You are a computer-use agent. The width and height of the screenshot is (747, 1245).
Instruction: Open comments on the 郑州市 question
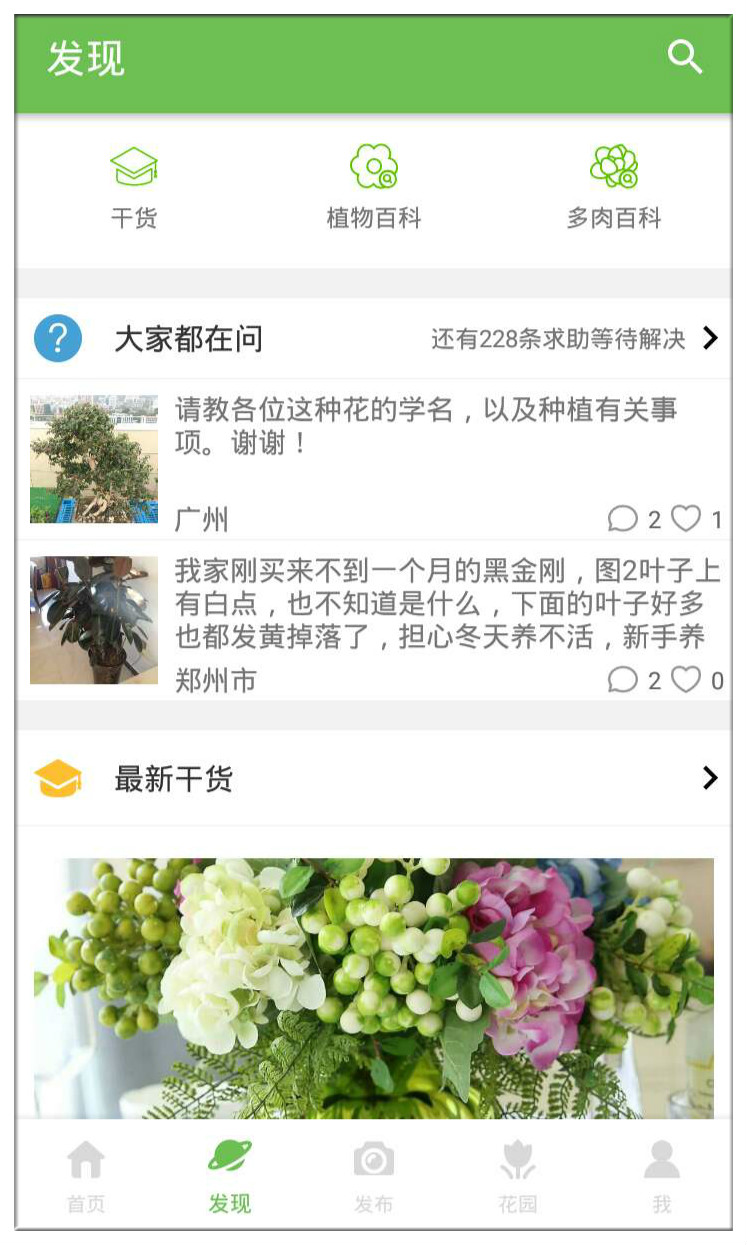[623, 680]
